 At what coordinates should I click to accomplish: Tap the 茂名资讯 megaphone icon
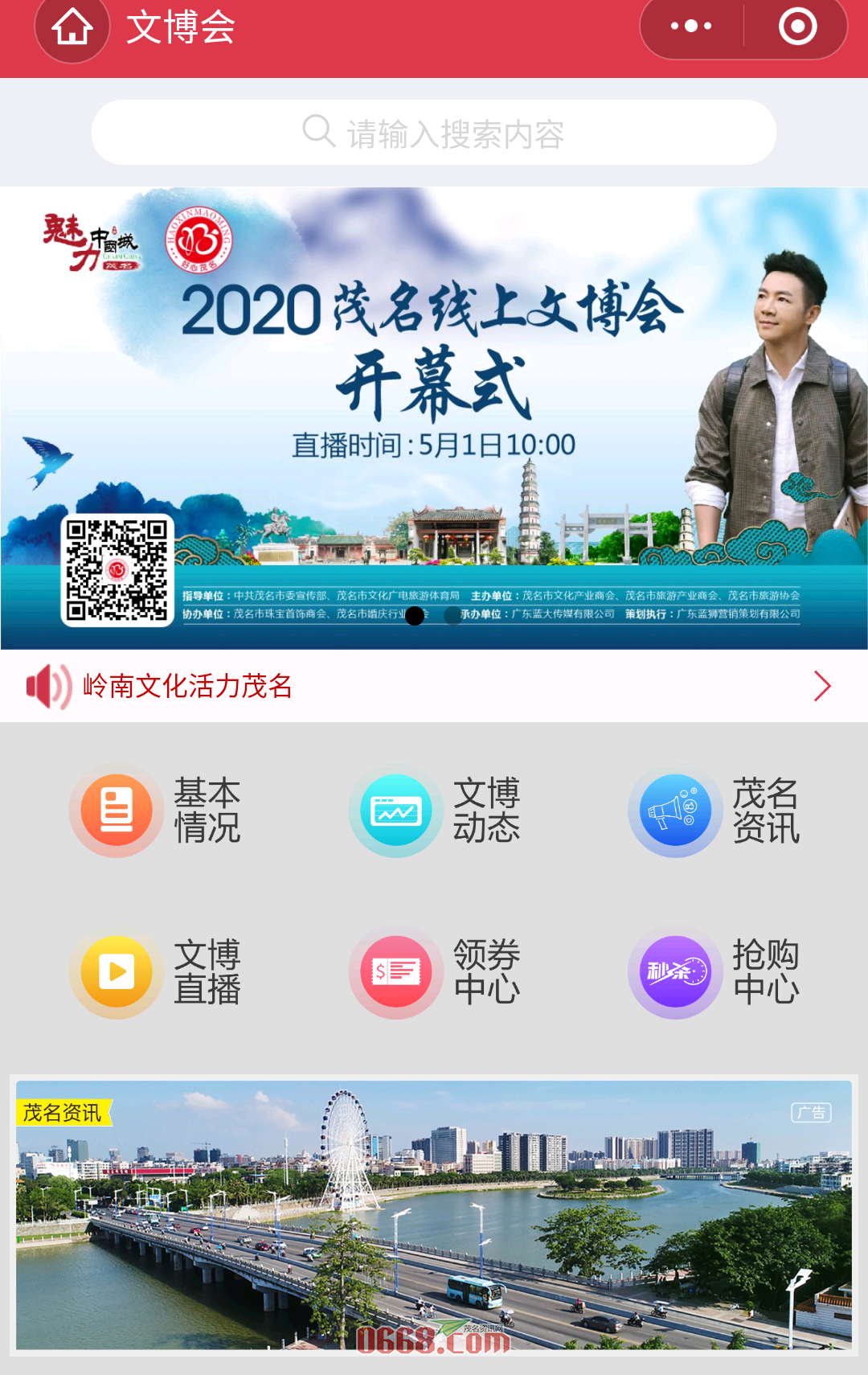click(675, 811)
